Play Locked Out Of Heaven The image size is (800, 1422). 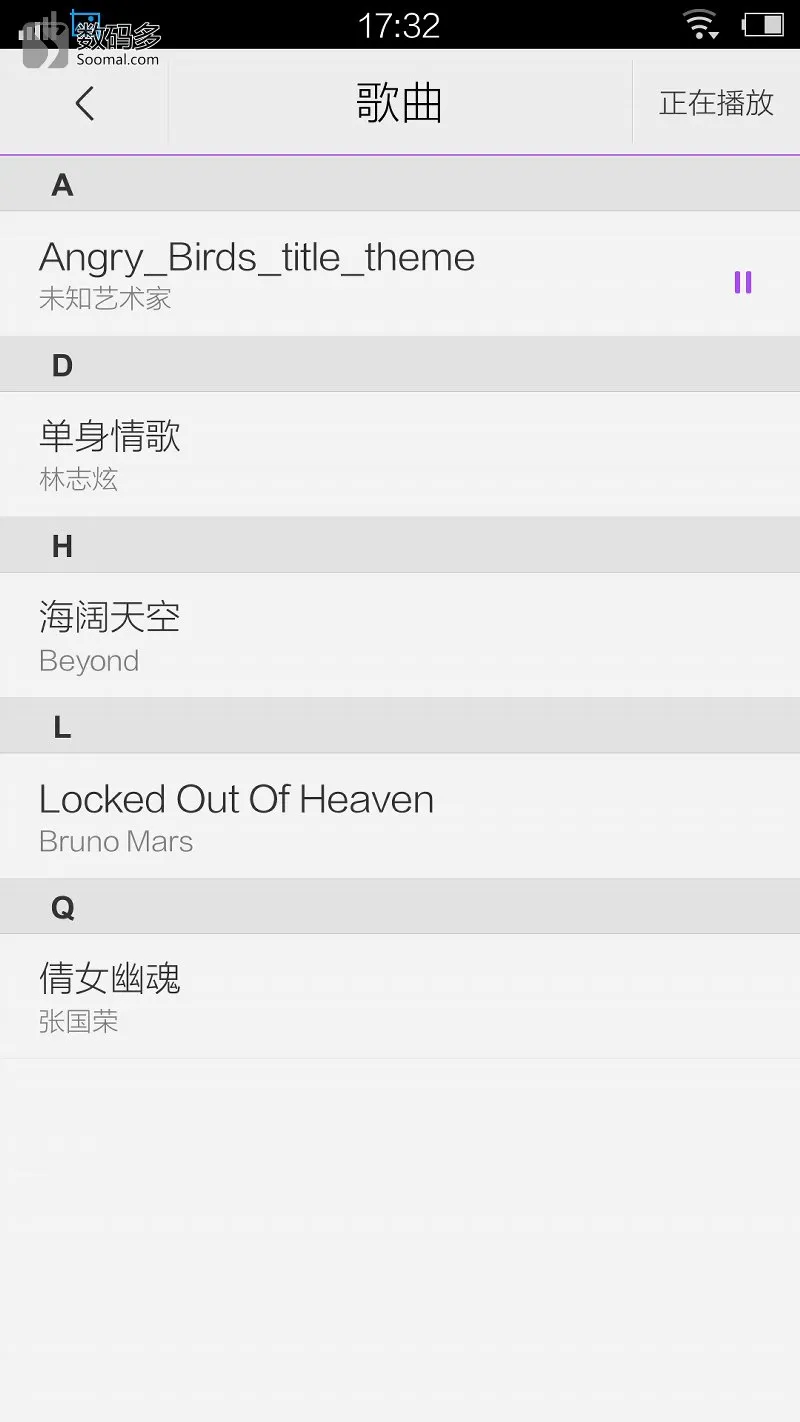[x=400, y=816]
